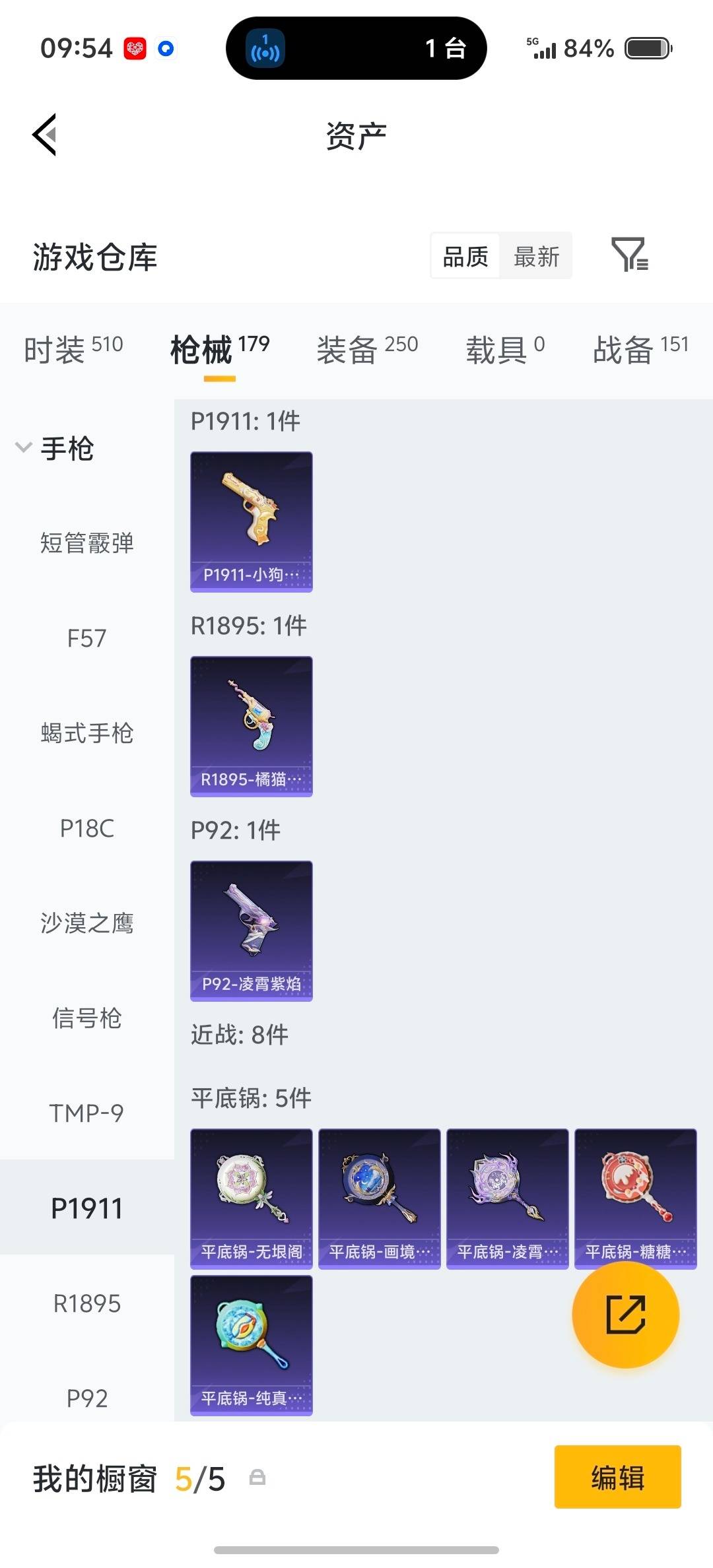Sort inventory by 品质
Viewport: 713px width, 1568px height.
coord(464,256)
